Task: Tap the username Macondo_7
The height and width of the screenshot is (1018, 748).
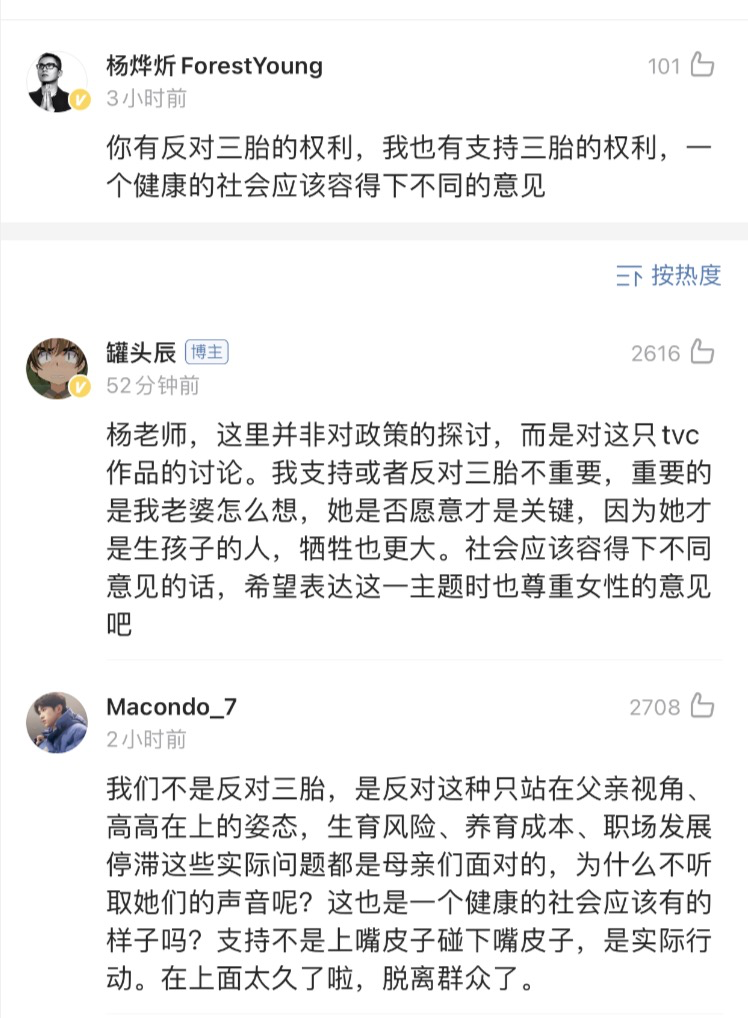Action: point(171,707)
